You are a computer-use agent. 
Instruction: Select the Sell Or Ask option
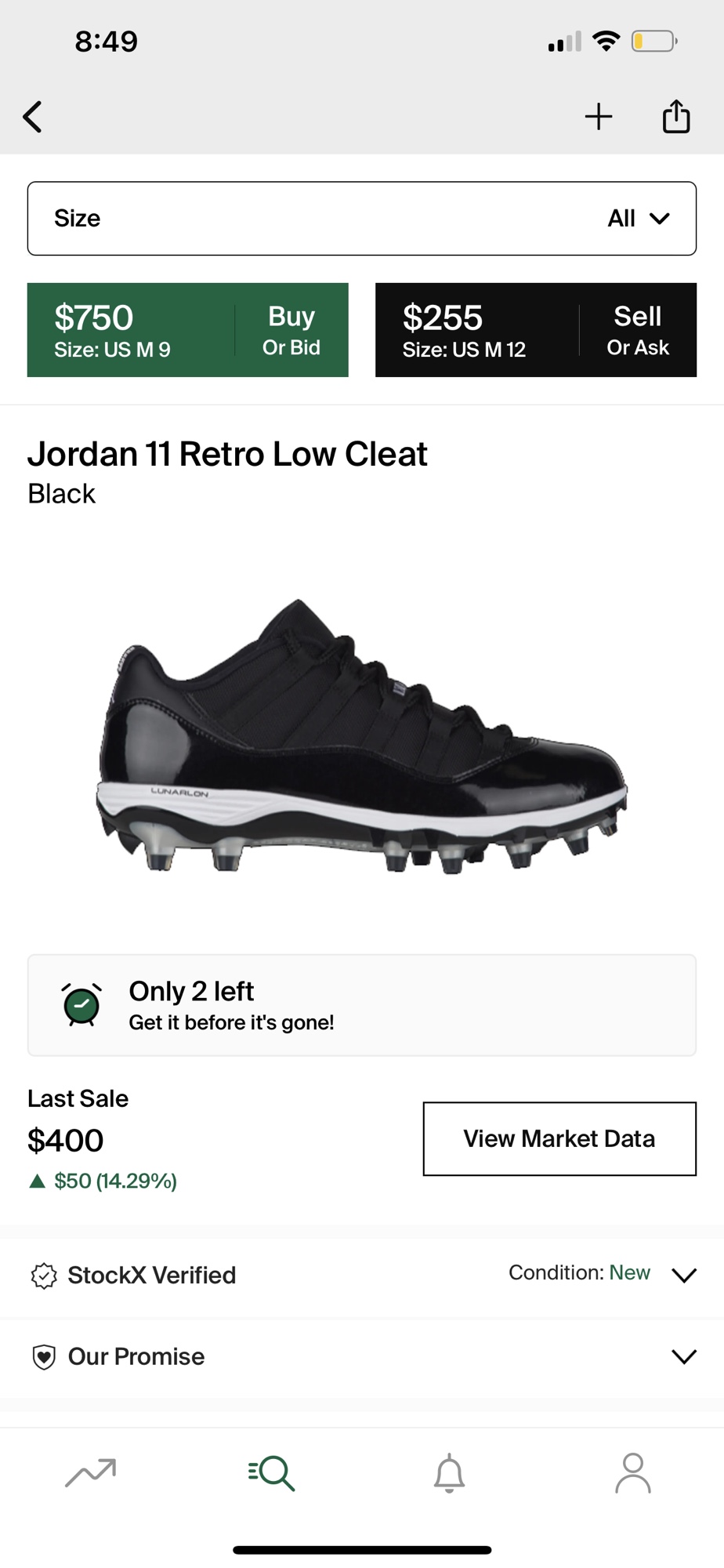[536, 330]
